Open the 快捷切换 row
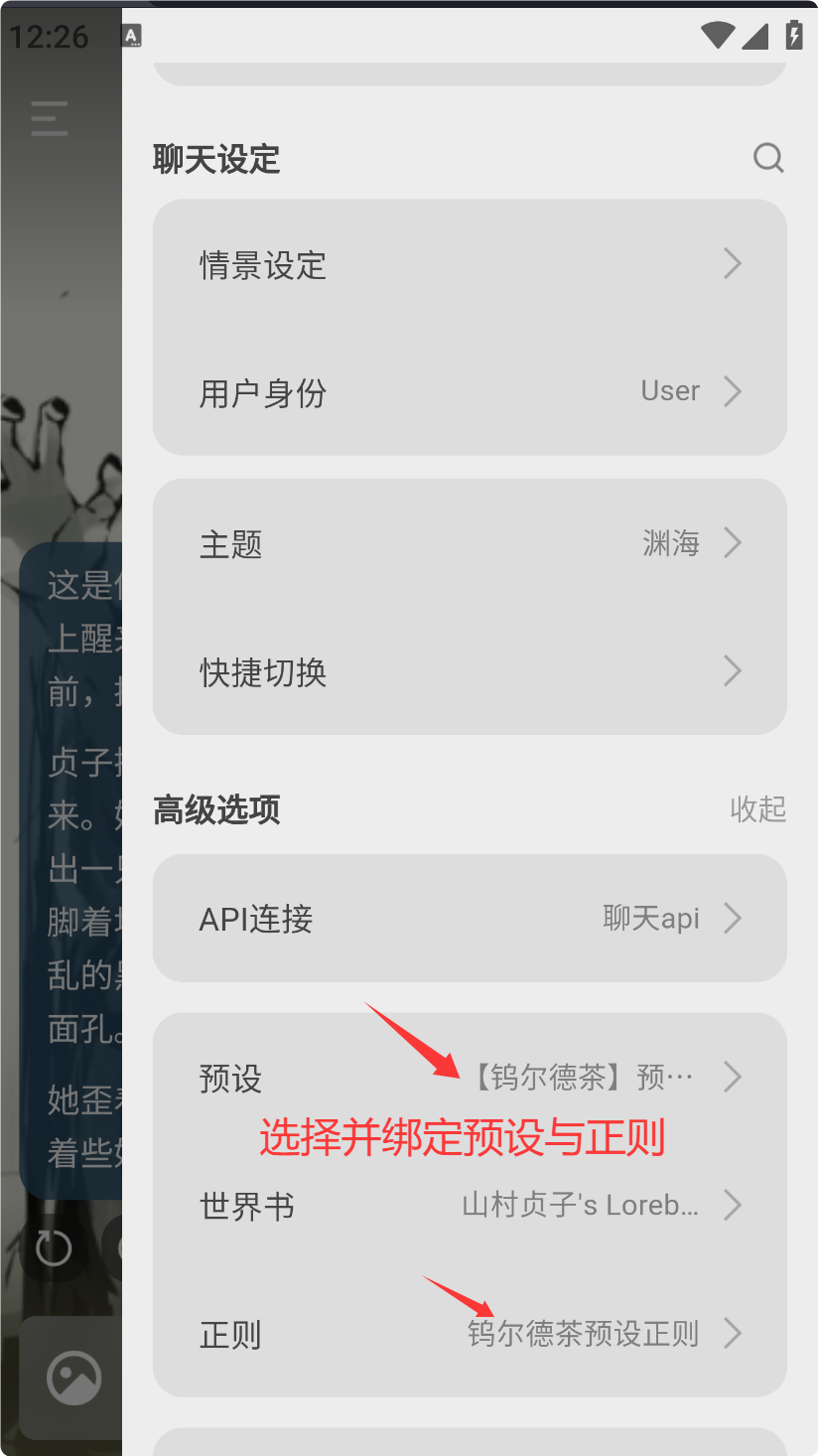Viewport: 818px width, 1456px height. (x=470, y=672)
